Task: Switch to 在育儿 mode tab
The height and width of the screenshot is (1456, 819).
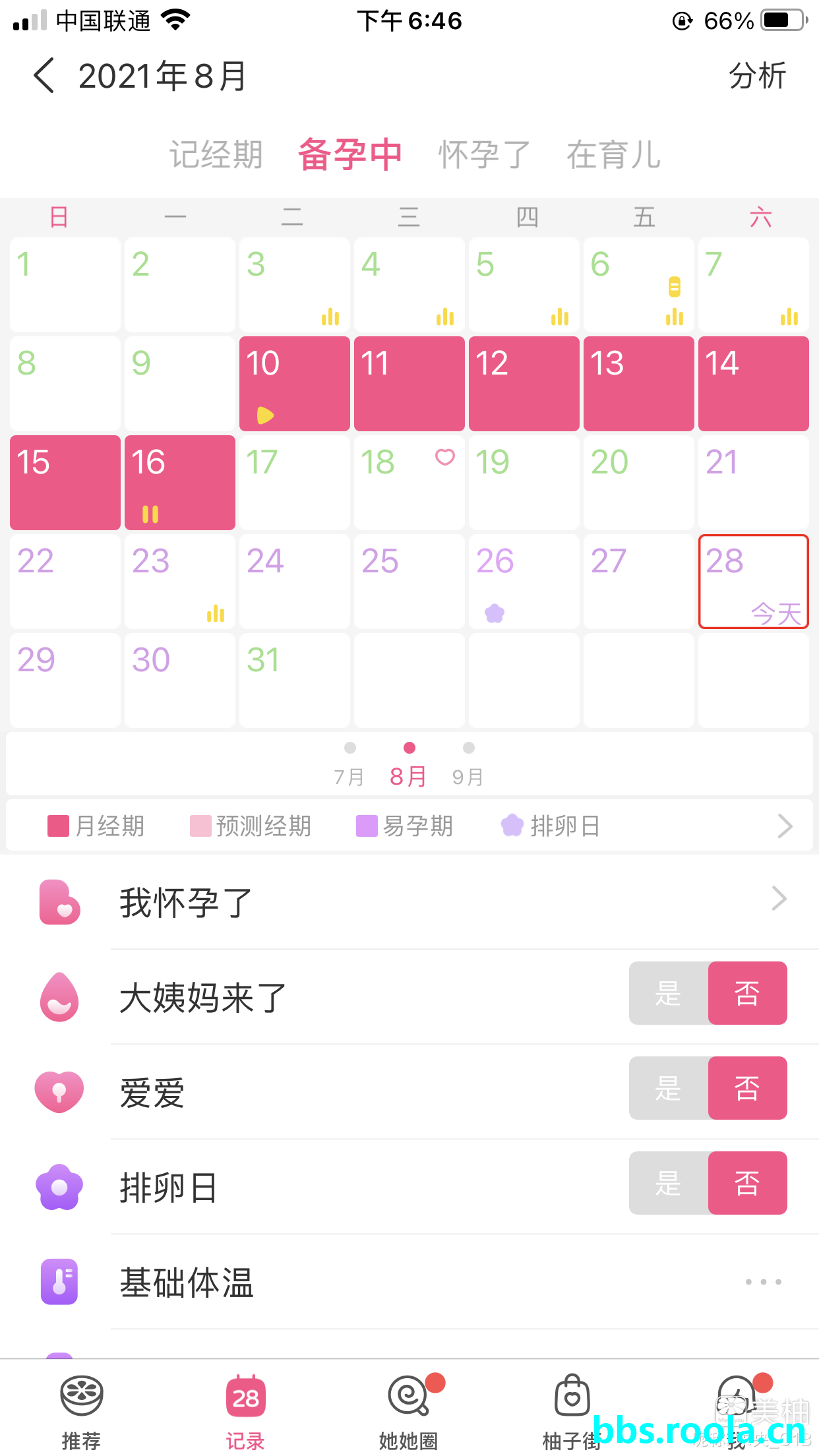Action: 613,155
